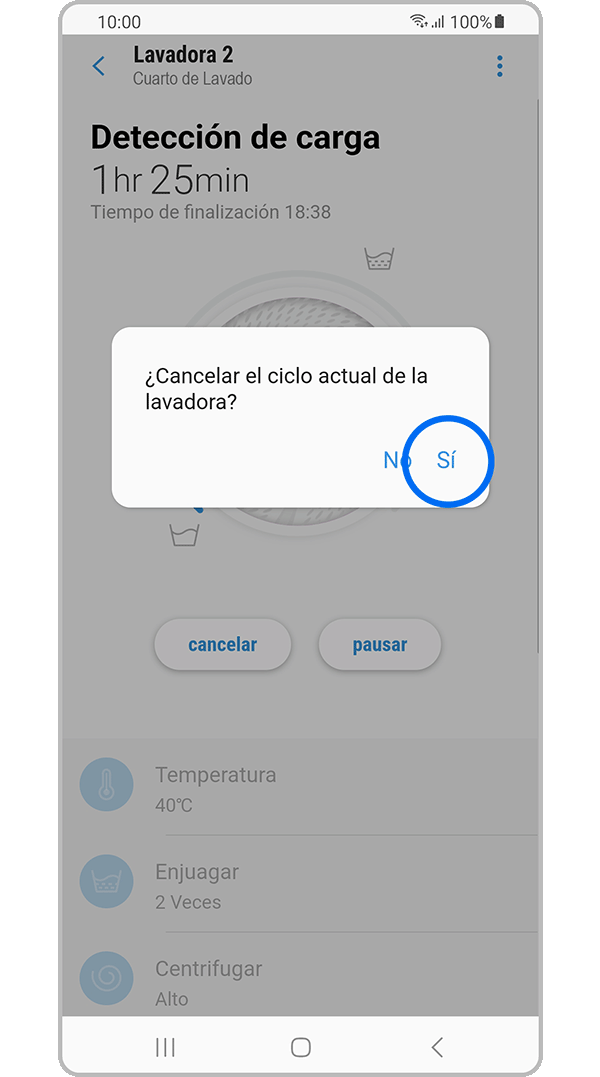Viewport: 600px width, 1077px height.
Task: Open recent apps from the navigation bar
Action: [x=165, y=1047]
